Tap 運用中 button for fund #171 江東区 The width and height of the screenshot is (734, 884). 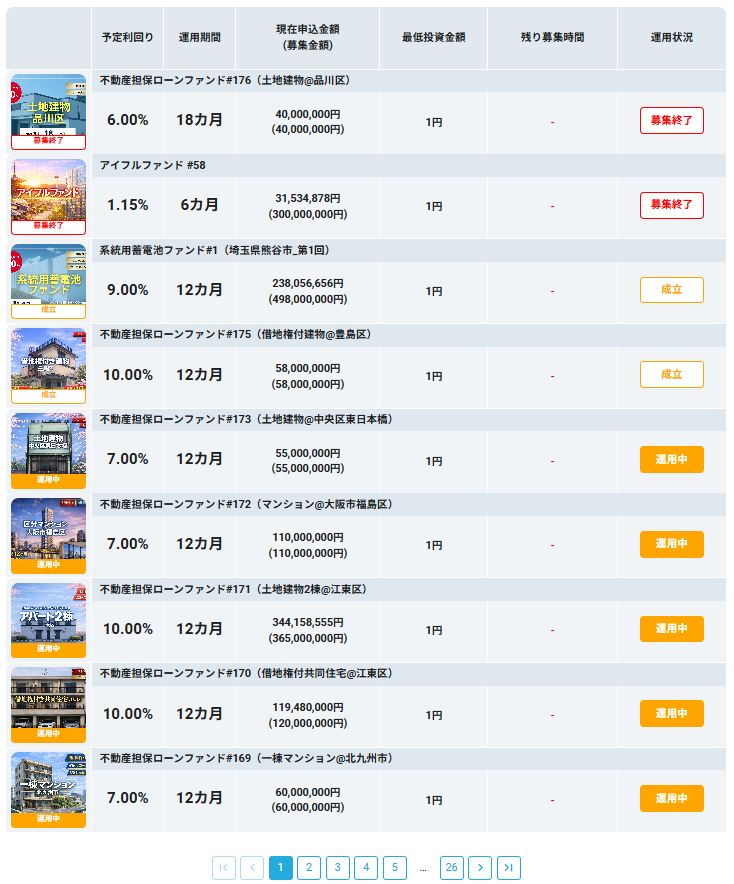click(x=671, y=629)
